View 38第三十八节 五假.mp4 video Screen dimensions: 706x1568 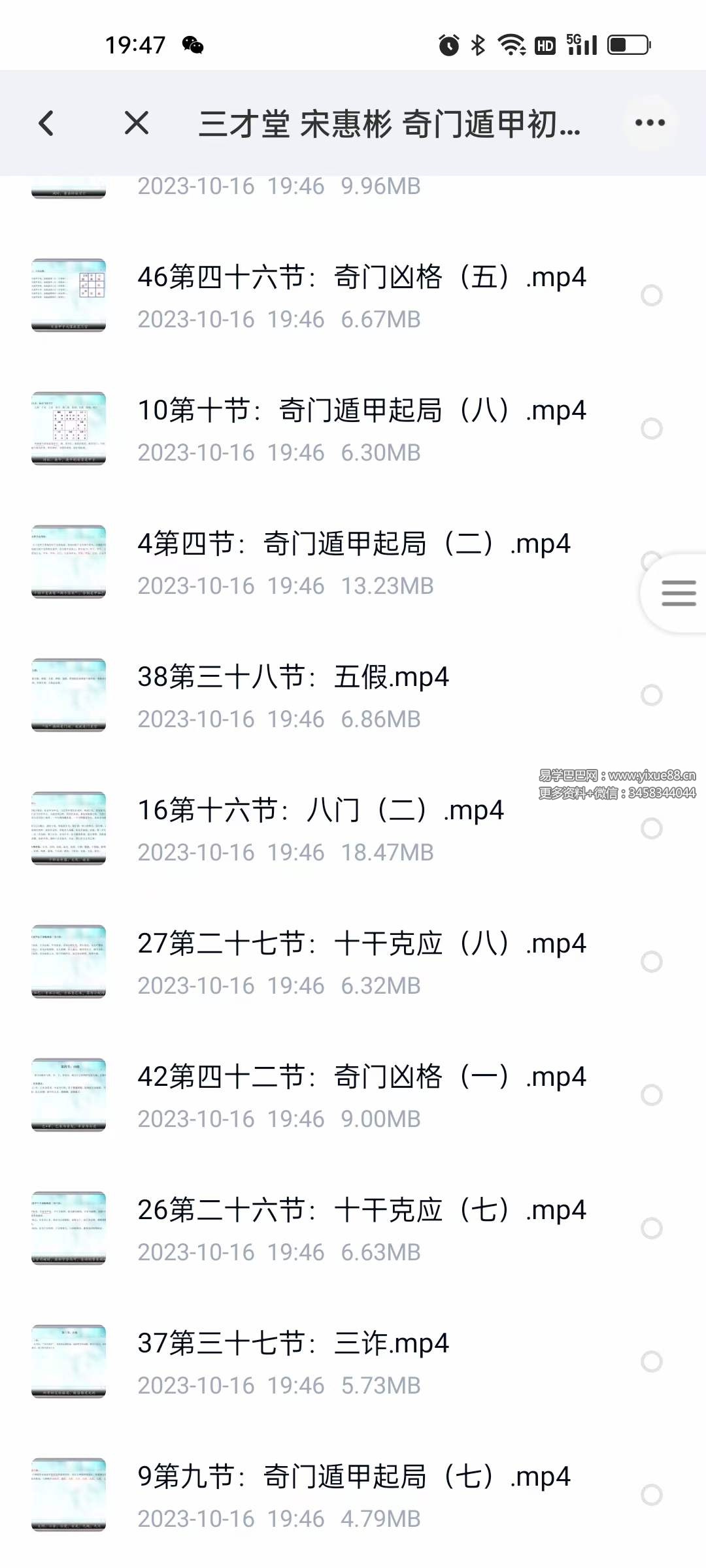coord(293,678)
